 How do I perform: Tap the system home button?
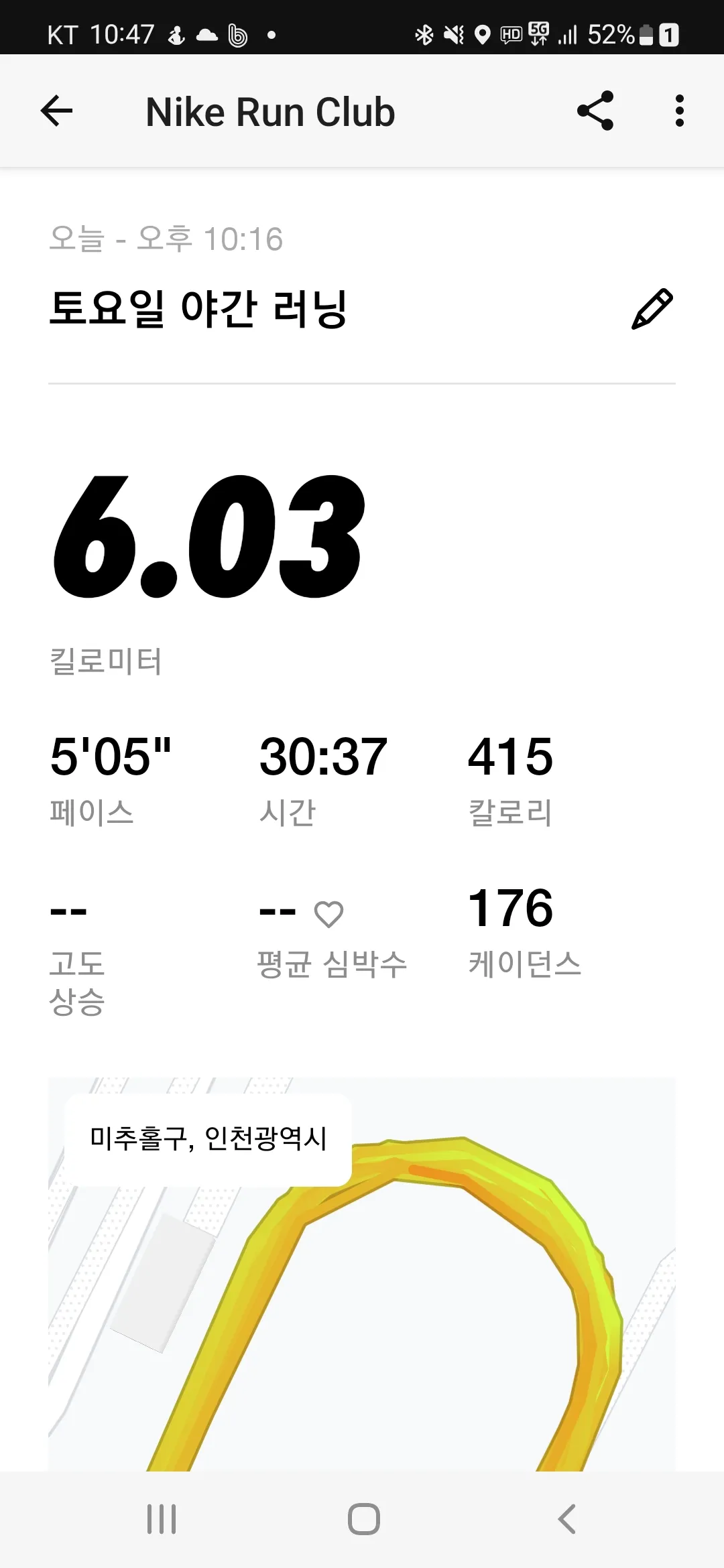coord(363,1519)
